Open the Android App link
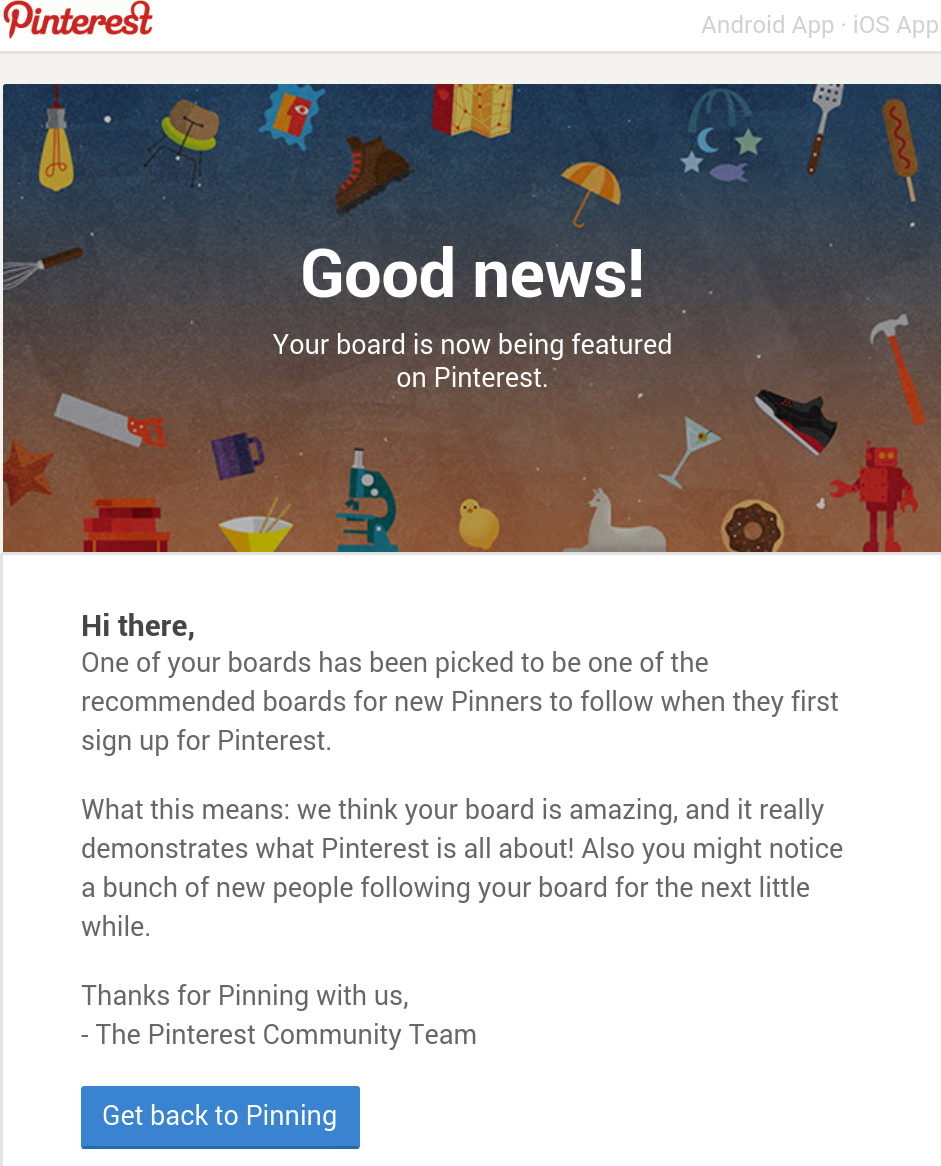 point(767,26)
